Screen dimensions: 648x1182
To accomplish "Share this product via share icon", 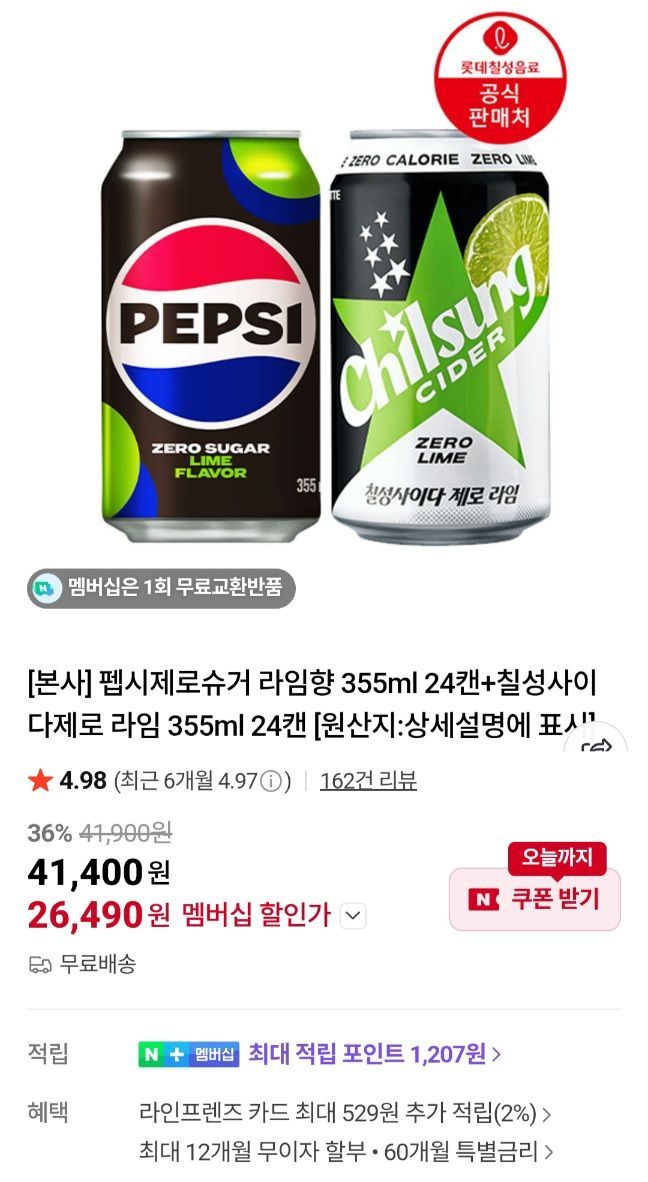I will click(x=602, y=747).
